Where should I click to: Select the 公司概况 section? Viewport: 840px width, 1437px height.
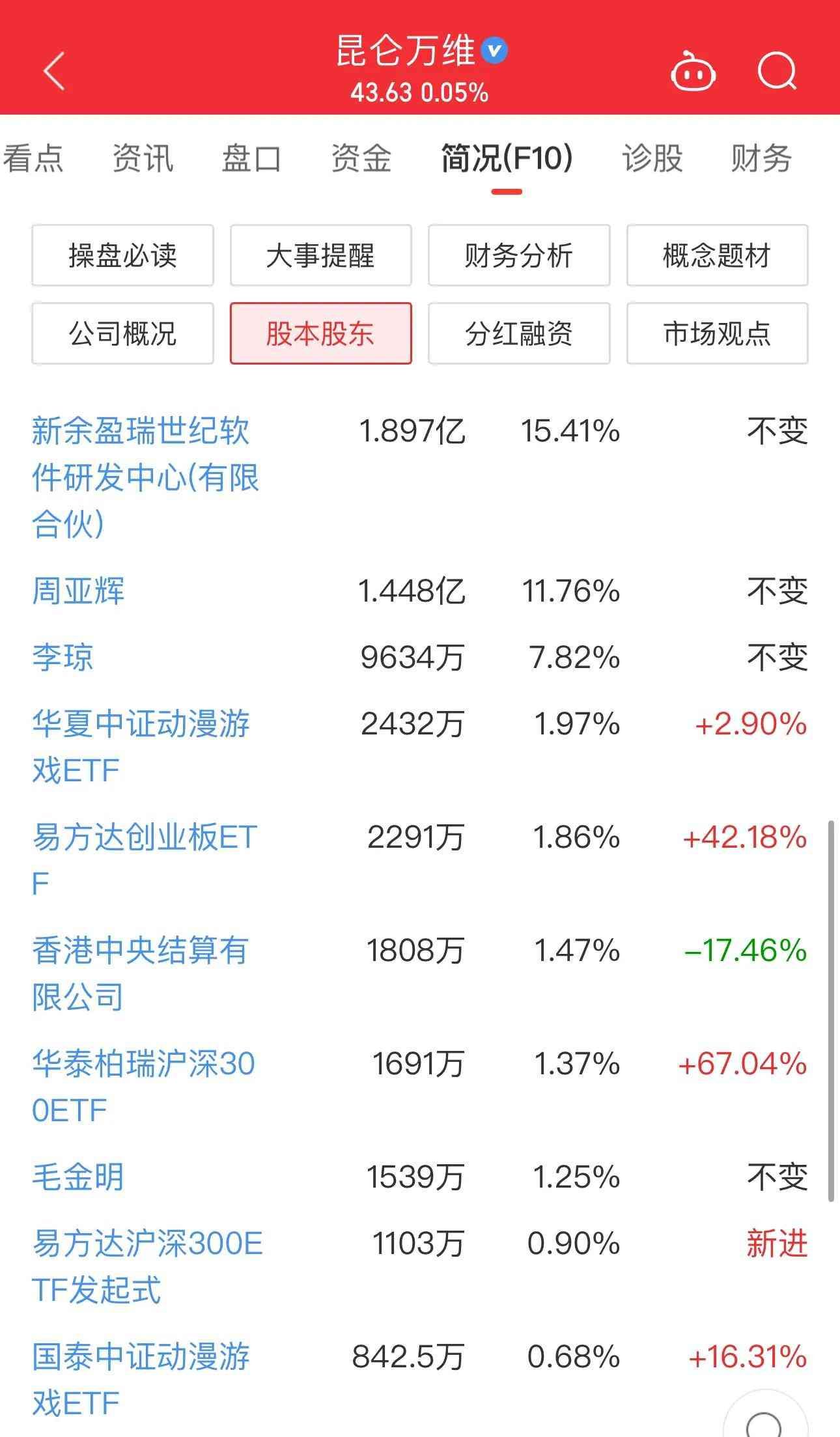(122, 333)
